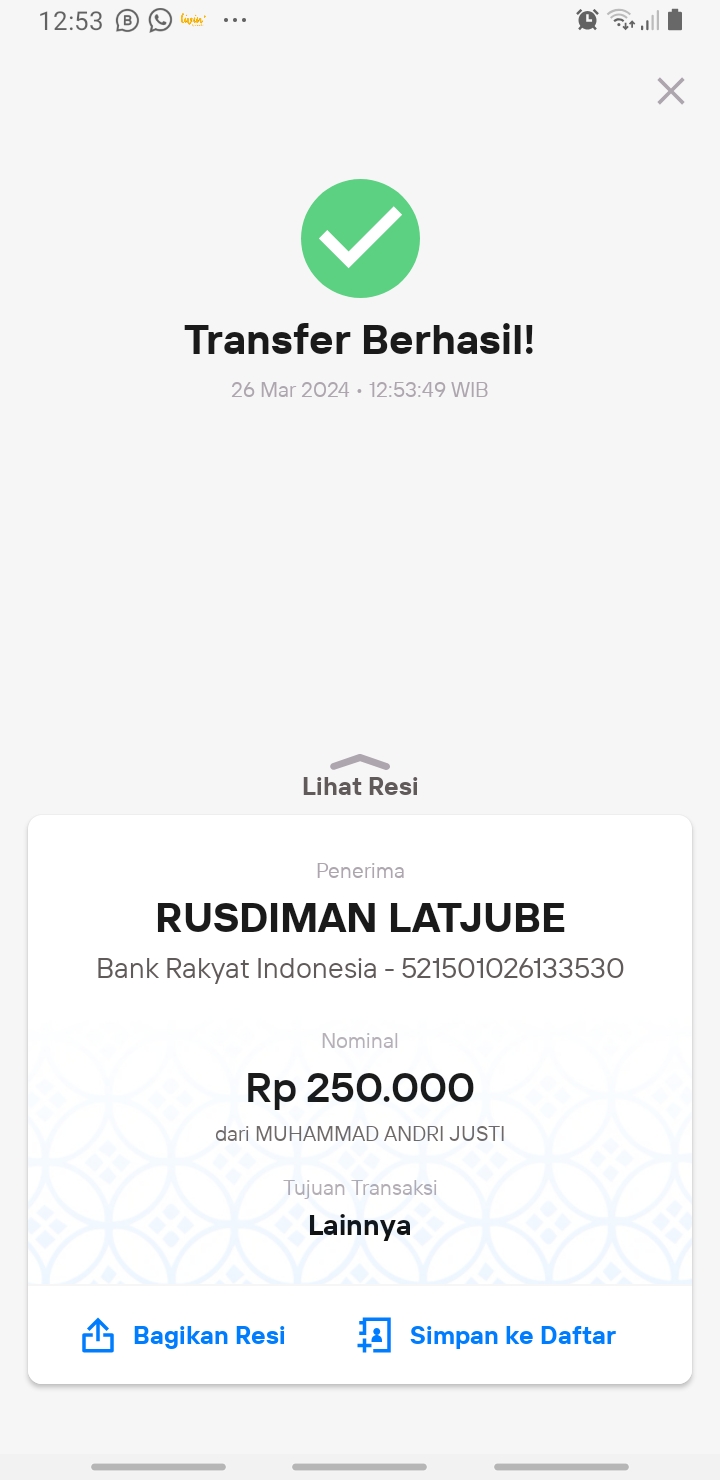Close the transfer success screen
This screenshot has width=720, height=1480.
[x=671, y=91]
